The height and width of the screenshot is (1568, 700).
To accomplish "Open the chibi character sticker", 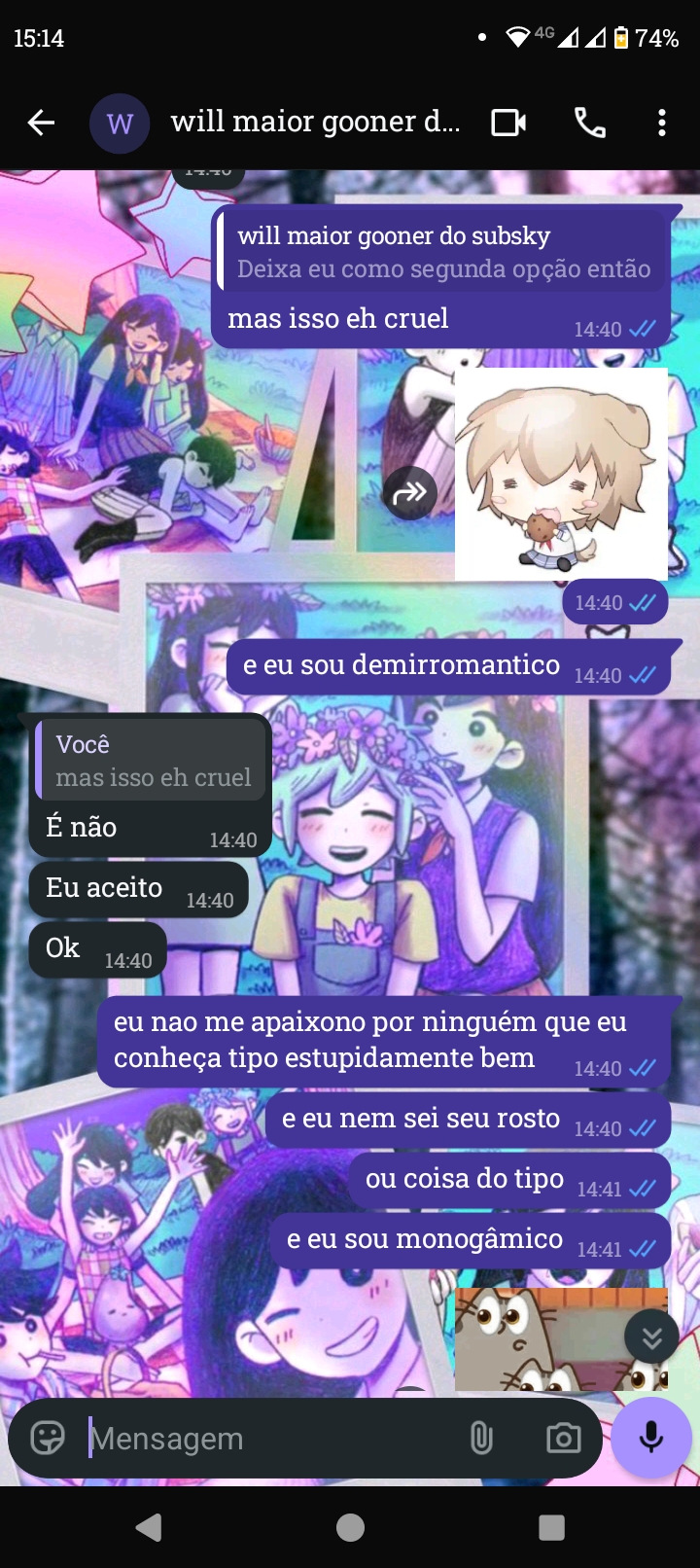I will point(561,474).
